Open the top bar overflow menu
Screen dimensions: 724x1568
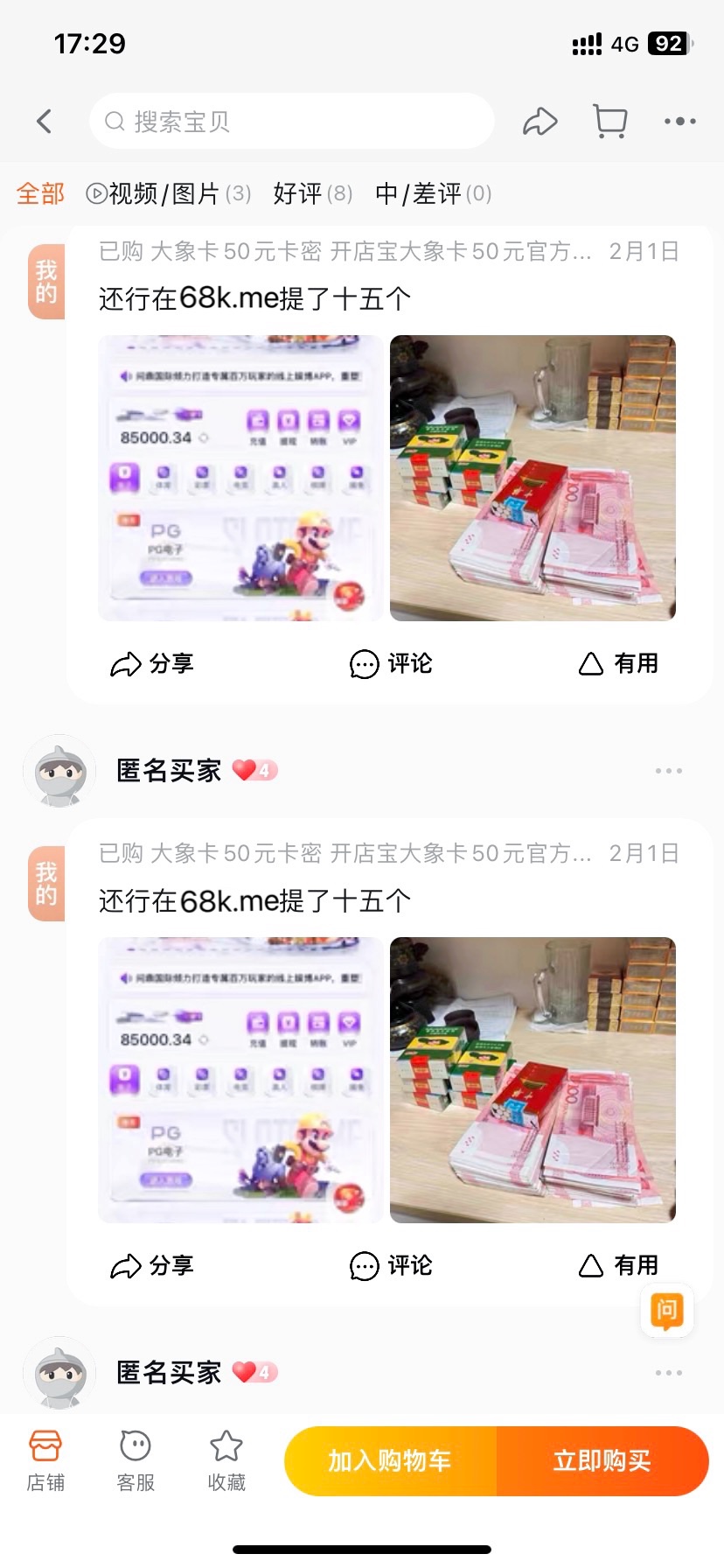coord(679,121)
